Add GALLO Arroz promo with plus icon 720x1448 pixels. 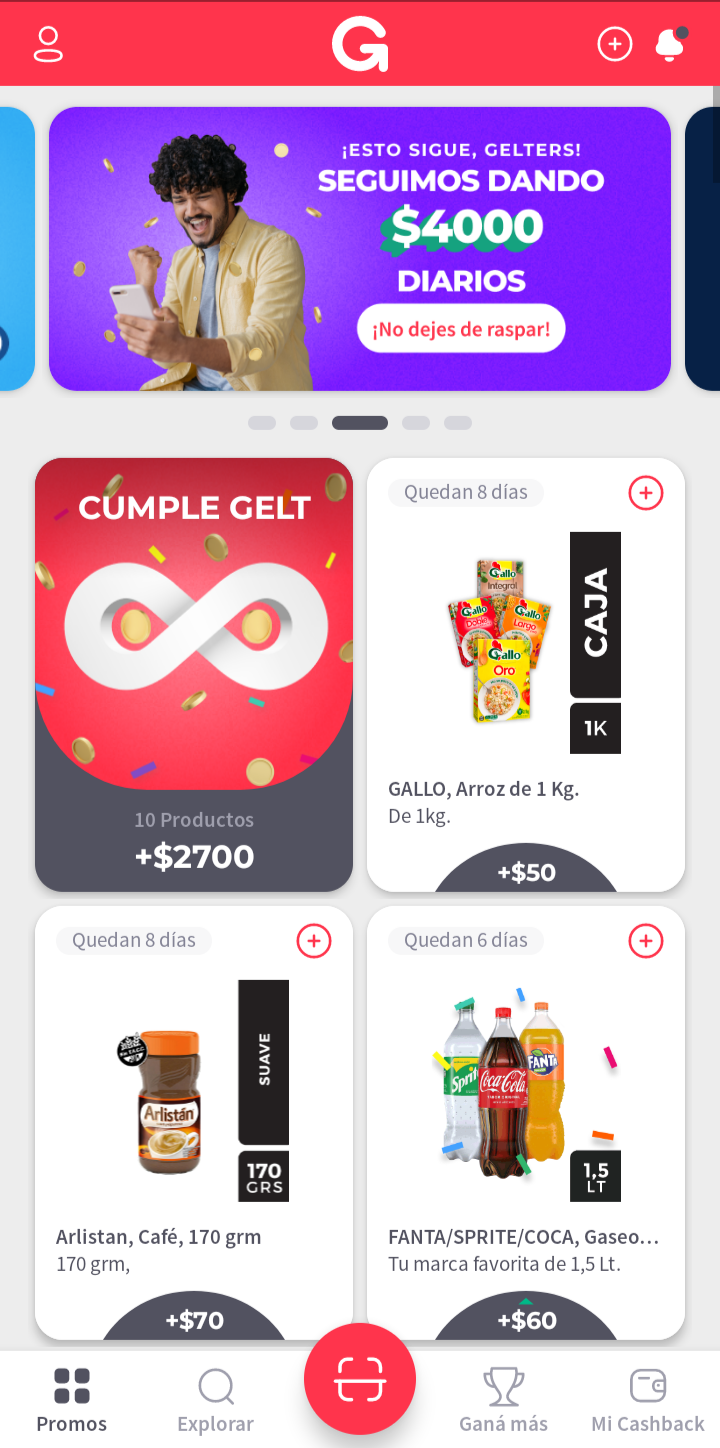pyautogui.click(x=646, y=492)
